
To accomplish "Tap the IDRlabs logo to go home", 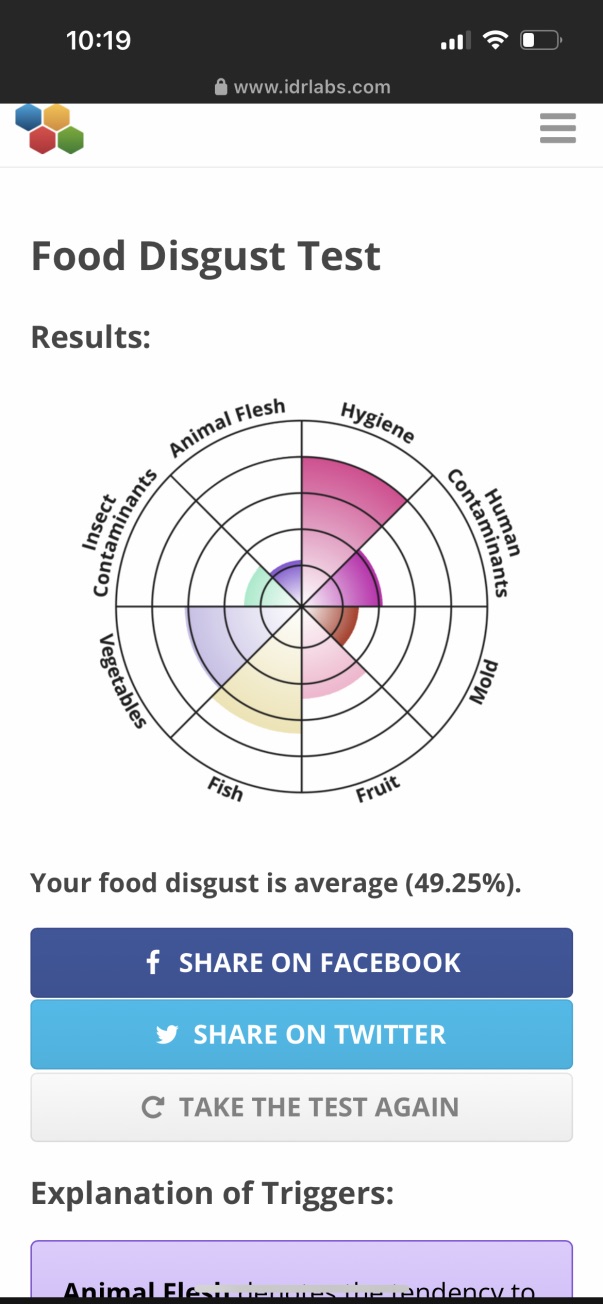I will coord(49,129).
